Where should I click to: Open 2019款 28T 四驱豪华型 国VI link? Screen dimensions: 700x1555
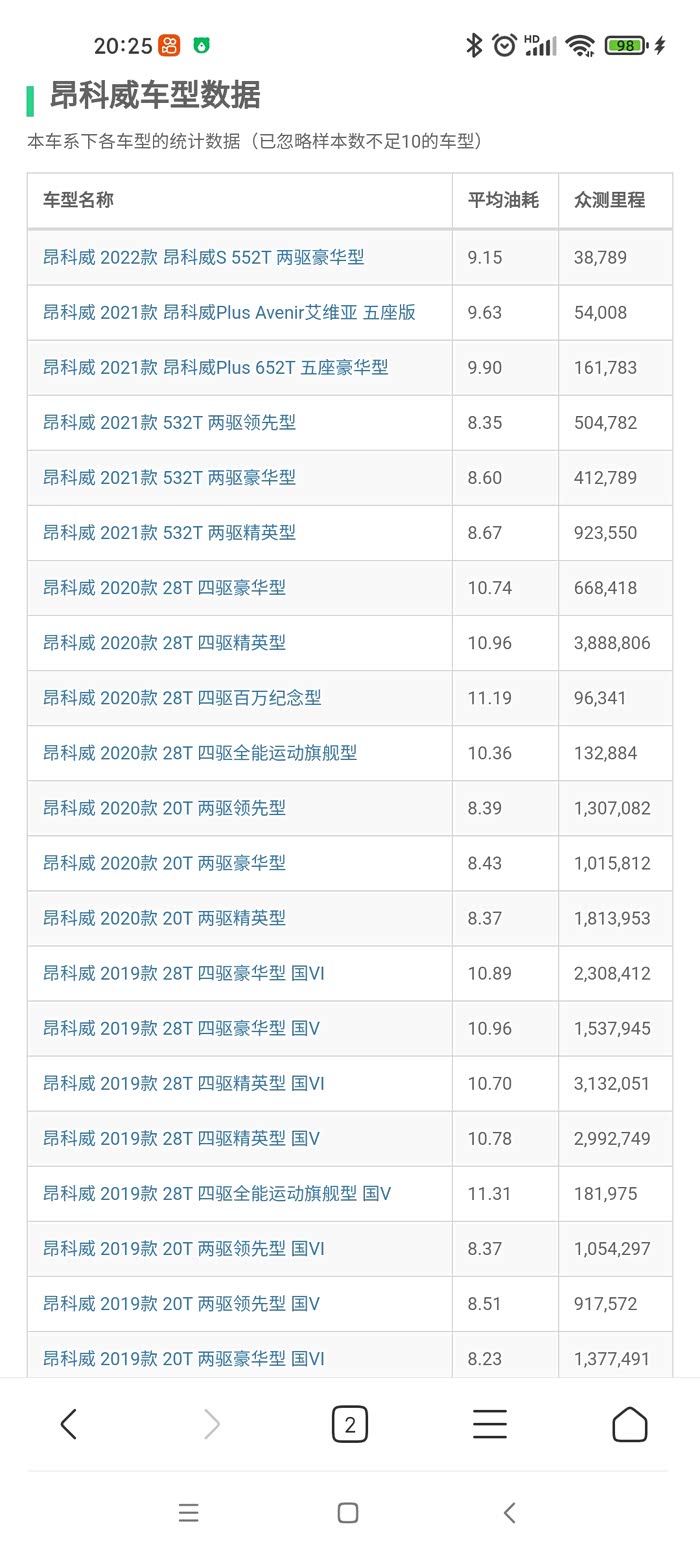click(184, 973)
